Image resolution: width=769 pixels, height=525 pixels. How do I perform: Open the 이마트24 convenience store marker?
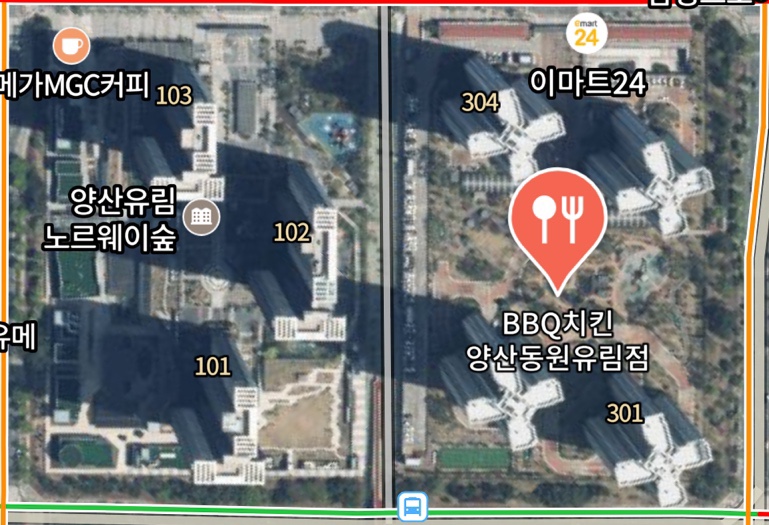586,33
